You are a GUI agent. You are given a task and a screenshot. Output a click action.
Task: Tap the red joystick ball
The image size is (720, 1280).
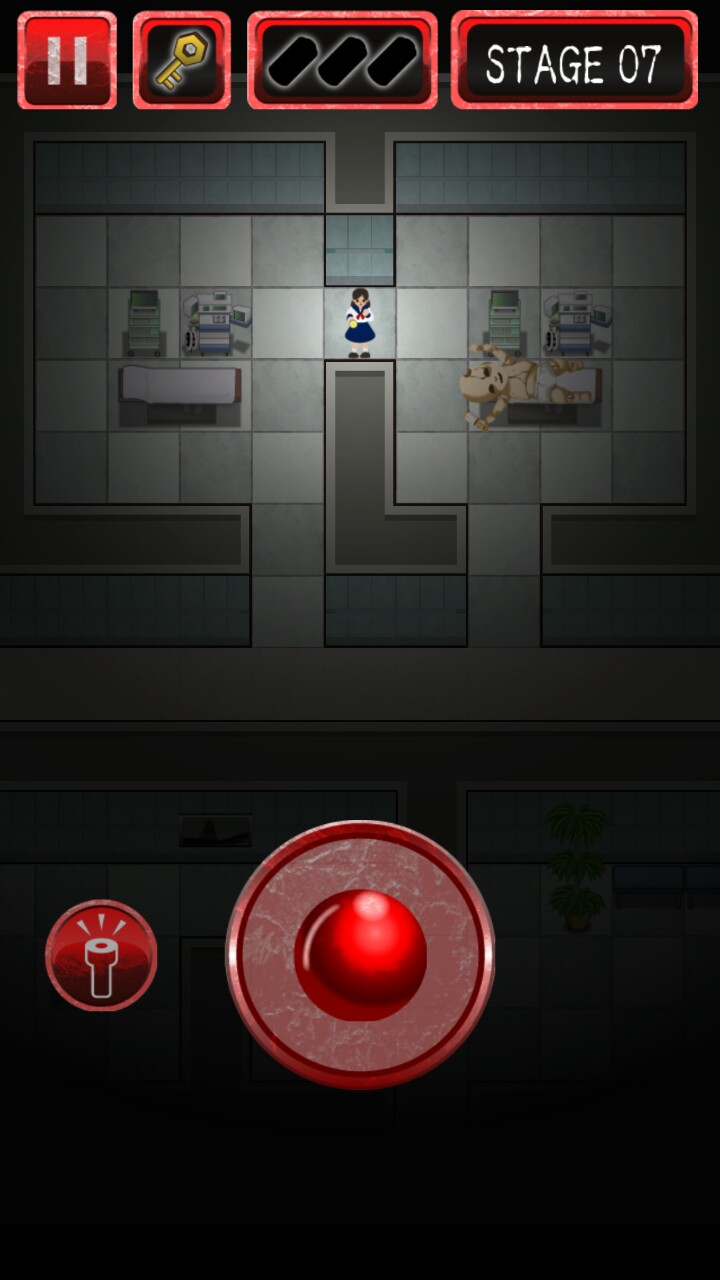pyautogui.click(x=361, y=954)
